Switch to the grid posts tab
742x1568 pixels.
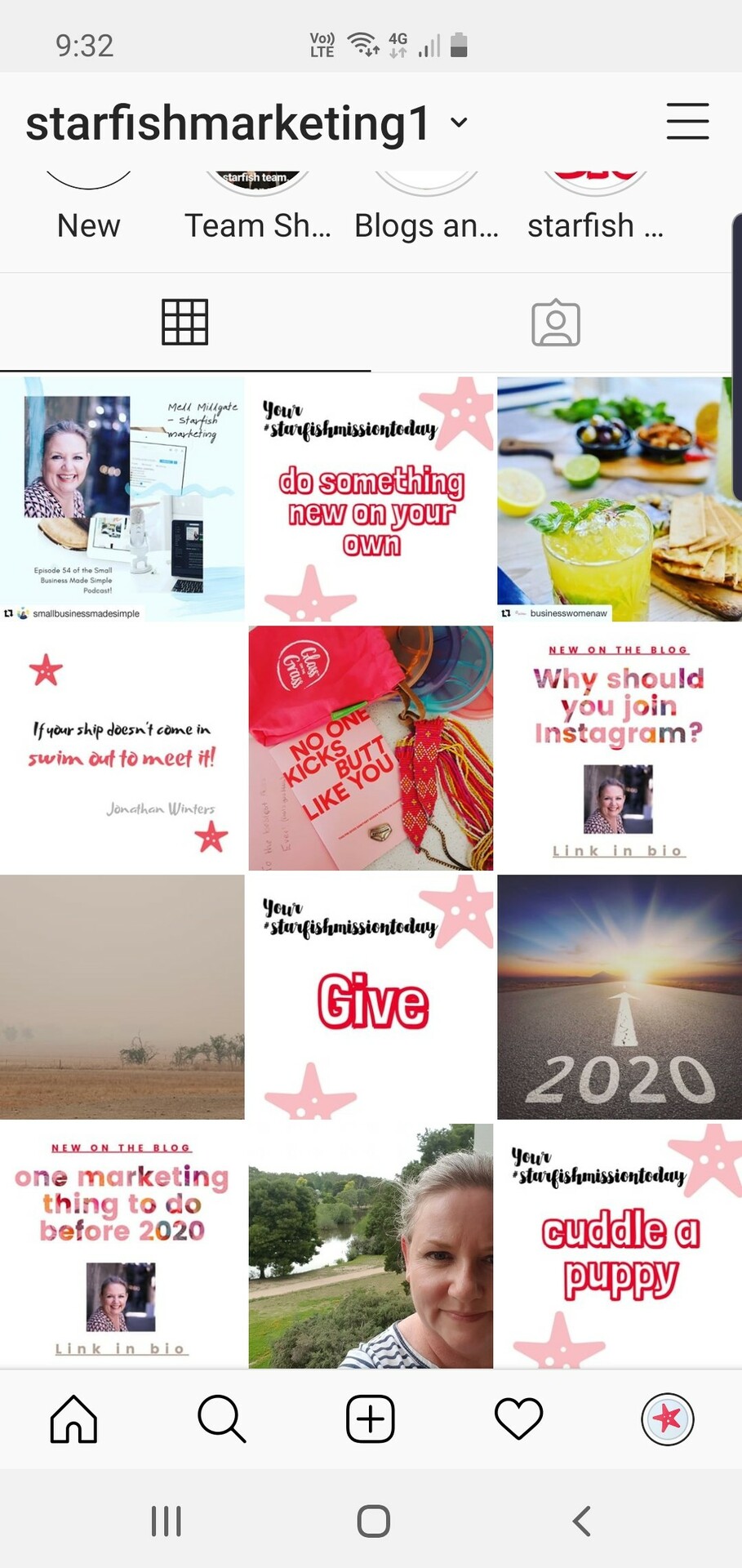click(185, 322)
